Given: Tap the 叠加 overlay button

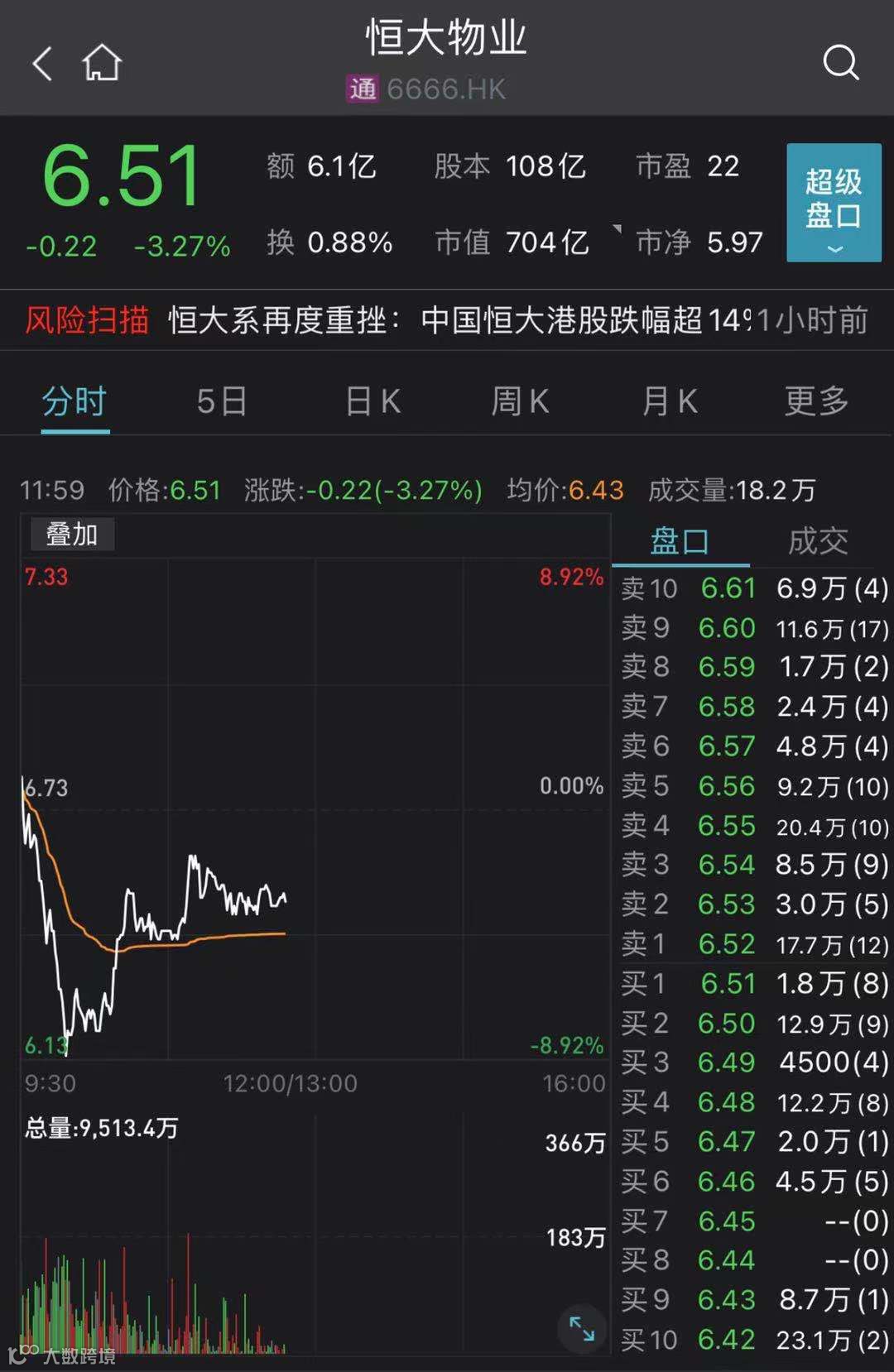Looking at the screenshot, I should tap(72, 535).
